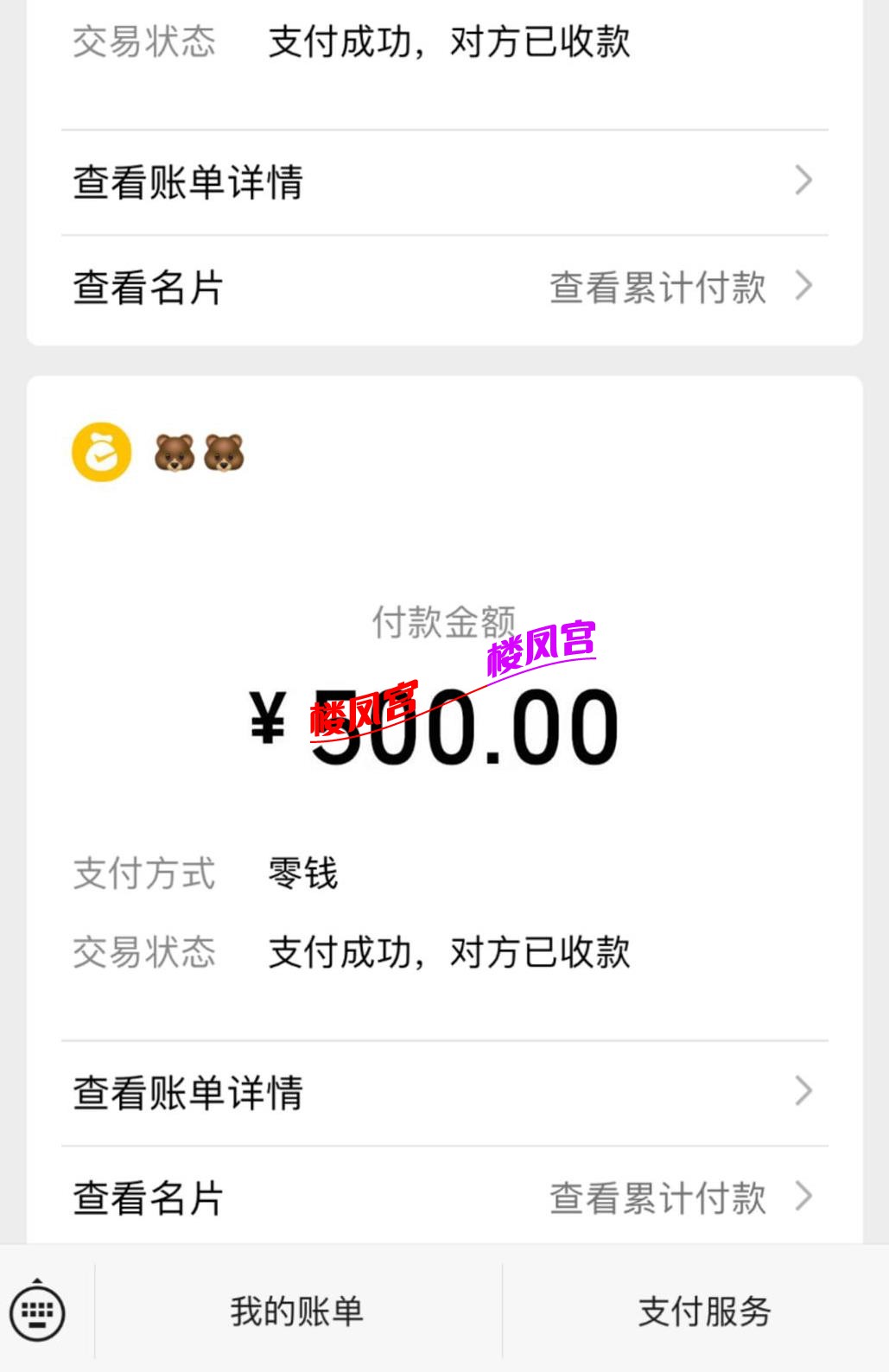Switch to the 支付服务 tab
Image resolution: width=889 pixels, height=1372 pixels.
pos(704,1310)
